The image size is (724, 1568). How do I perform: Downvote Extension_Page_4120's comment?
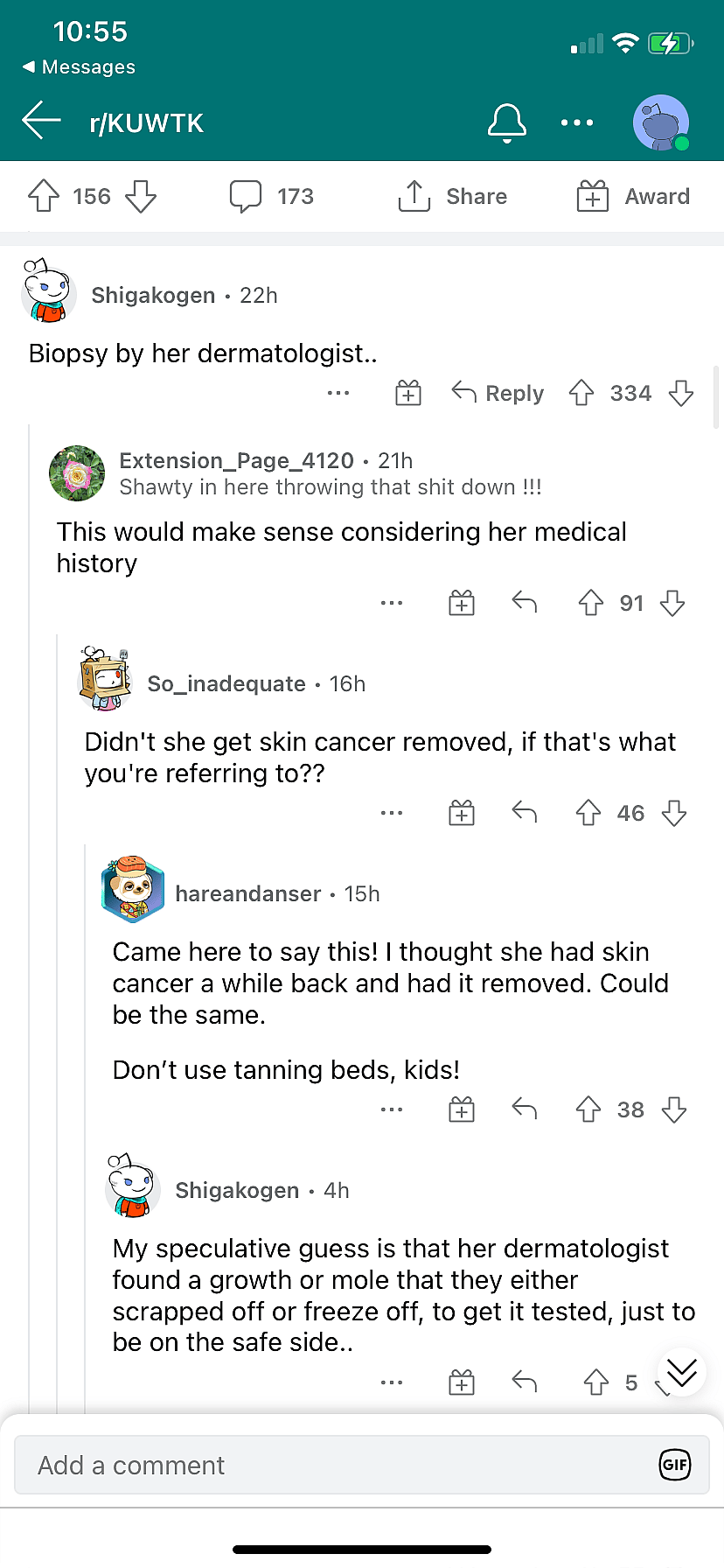tap(672, 603)
